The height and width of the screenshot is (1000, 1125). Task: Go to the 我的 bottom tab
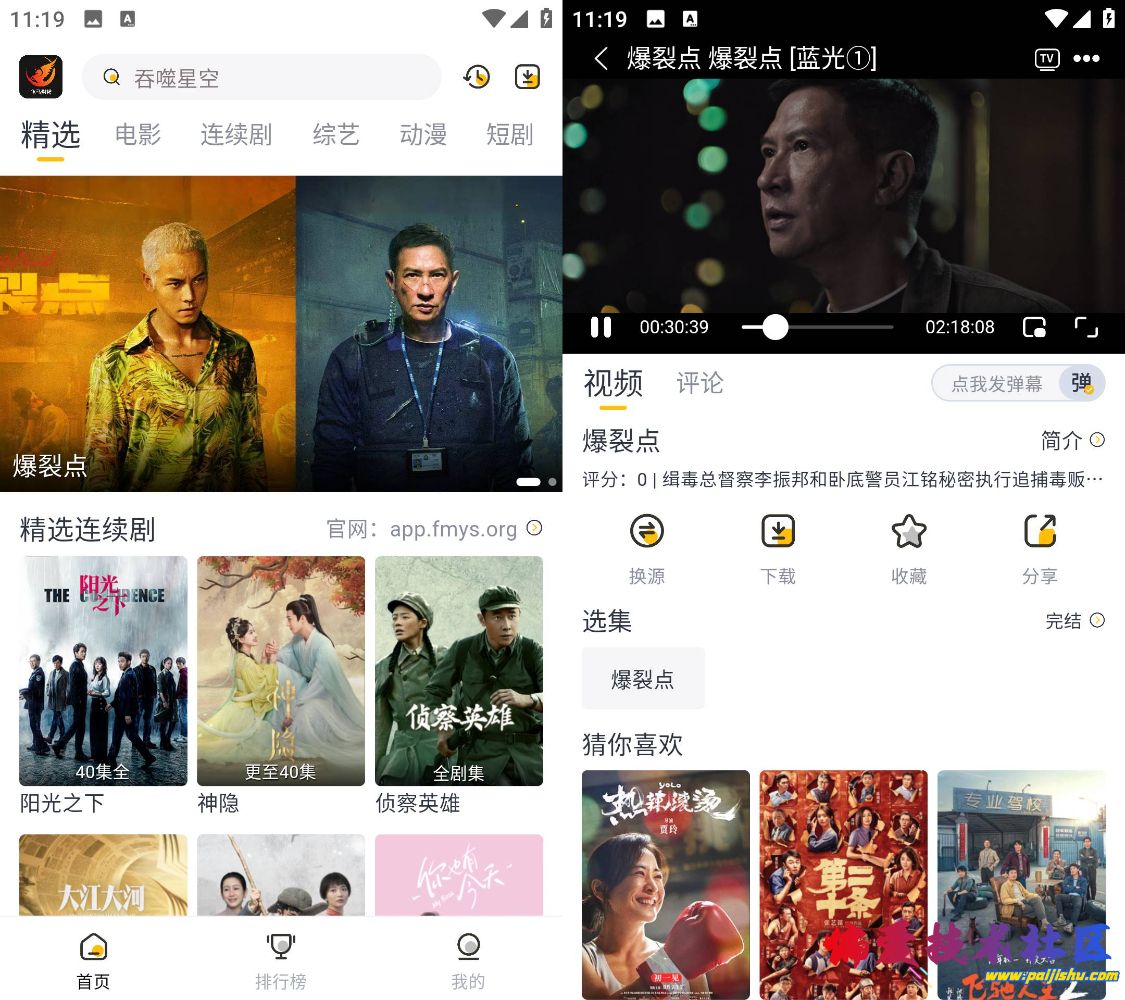click(x=468, y=960)
